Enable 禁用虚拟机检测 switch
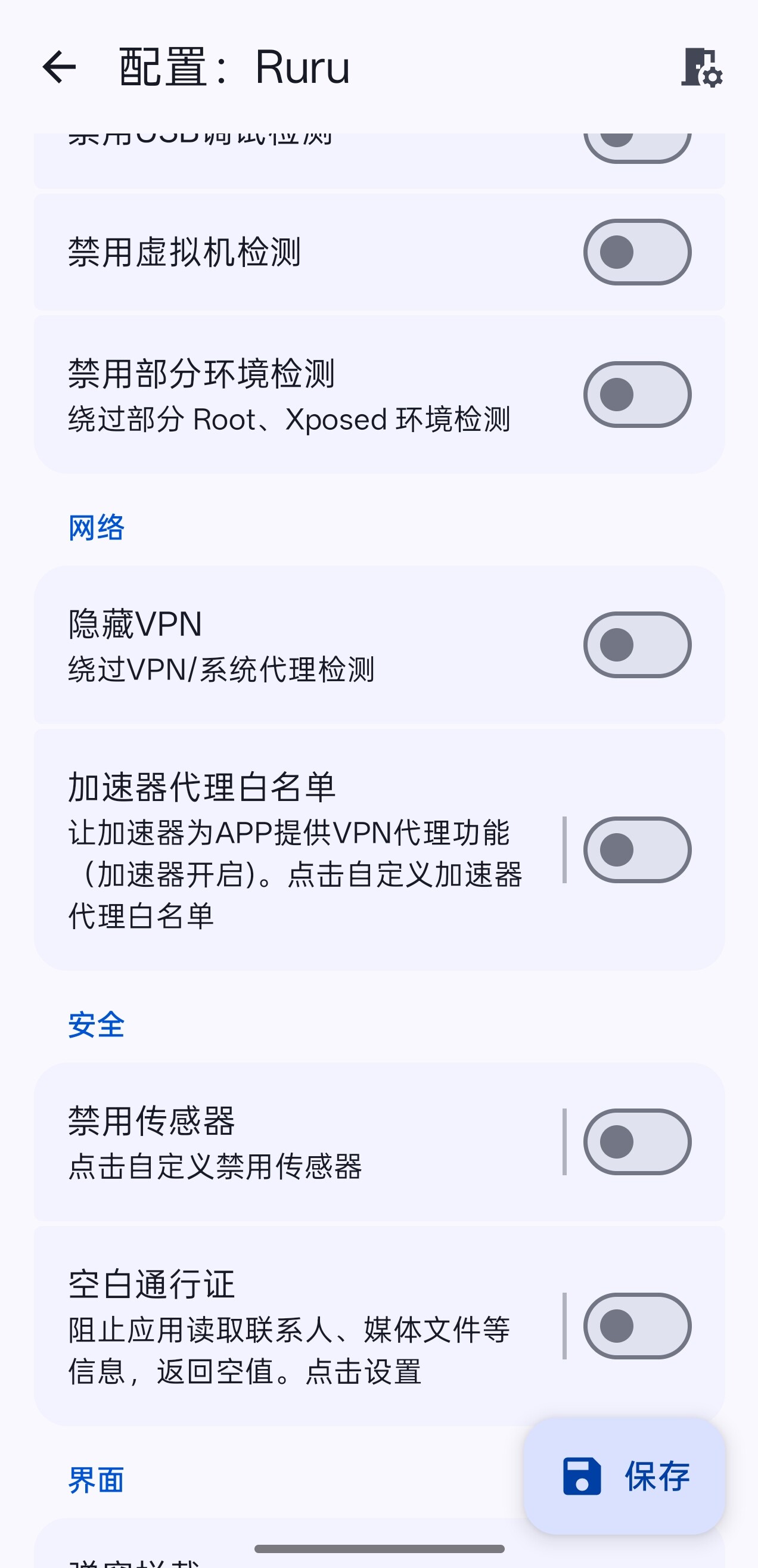This screenshot has height=1568, width=758. (637, 252)
